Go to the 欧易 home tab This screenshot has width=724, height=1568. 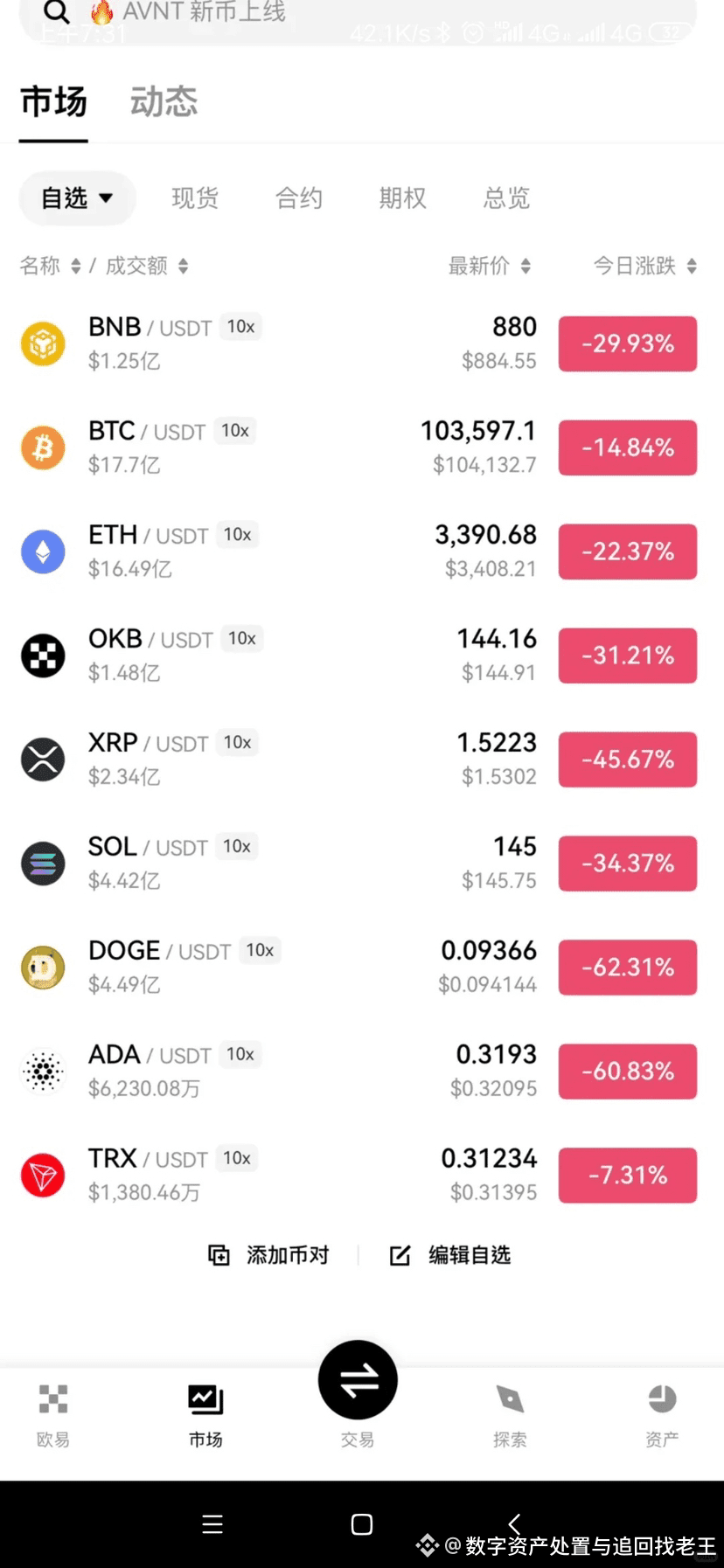tap(53, 1414)
